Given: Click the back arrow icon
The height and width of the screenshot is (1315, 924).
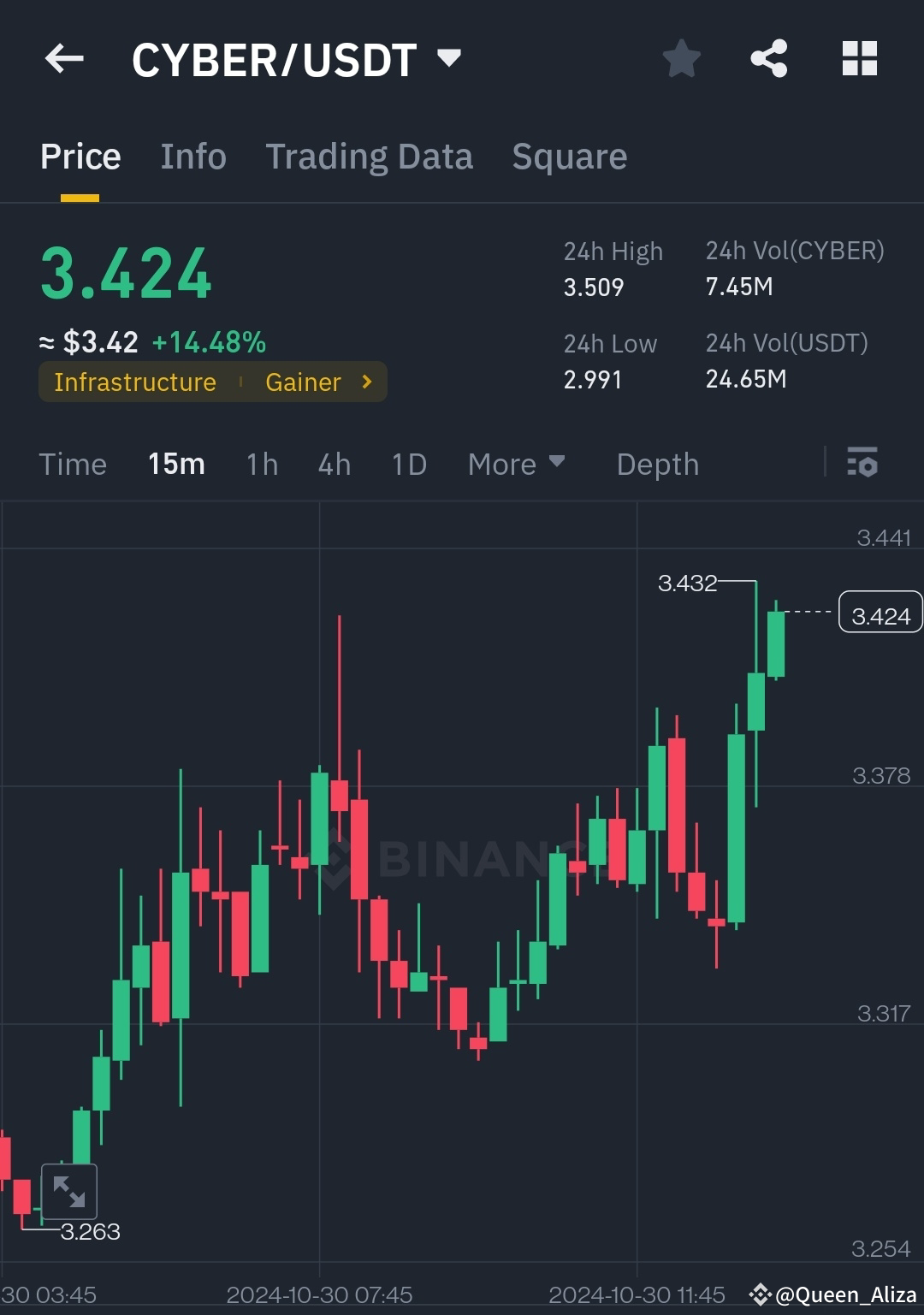Looking at the screenshot, I should click(64, 58).
